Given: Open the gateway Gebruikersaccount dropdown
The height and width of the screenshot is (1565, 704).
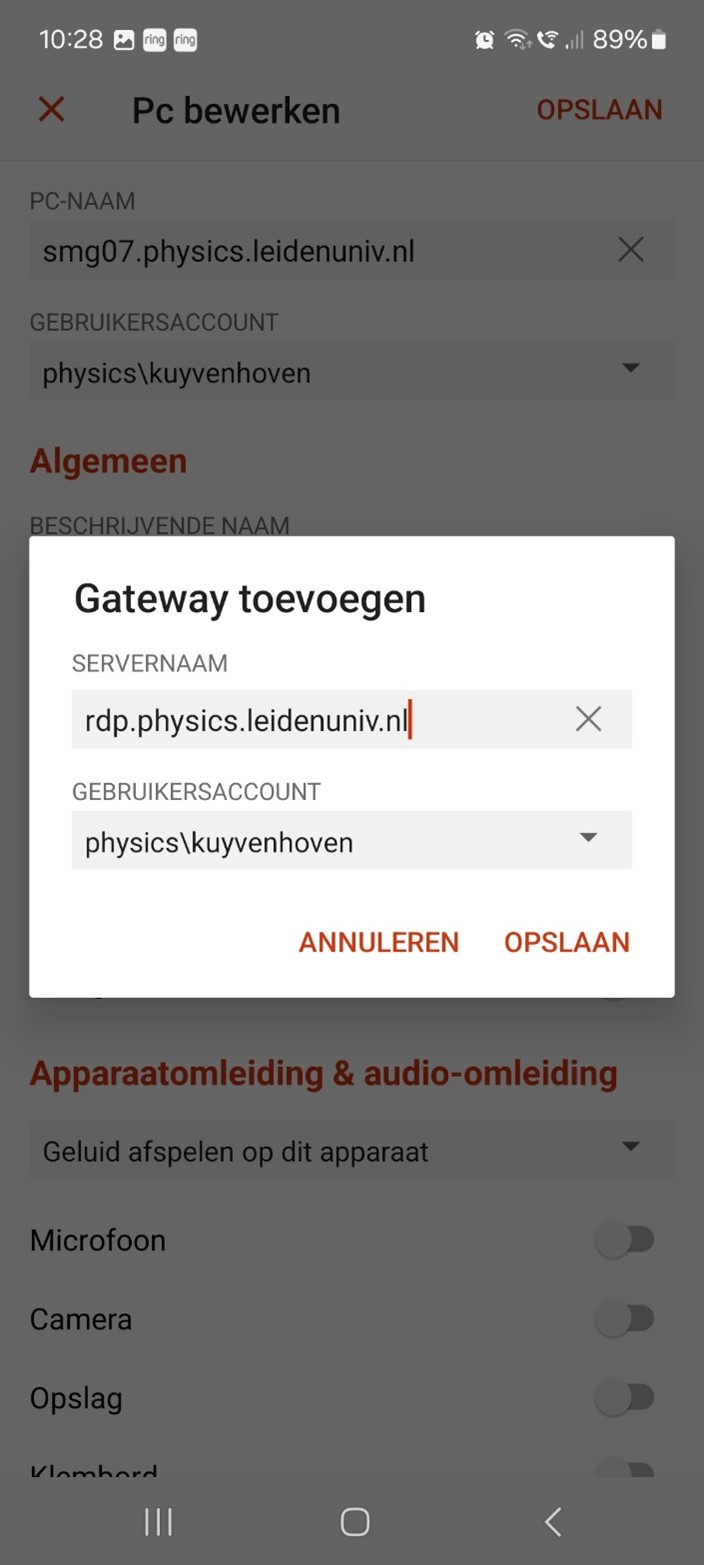Looking at the screenshot, I should click(351, 841).
